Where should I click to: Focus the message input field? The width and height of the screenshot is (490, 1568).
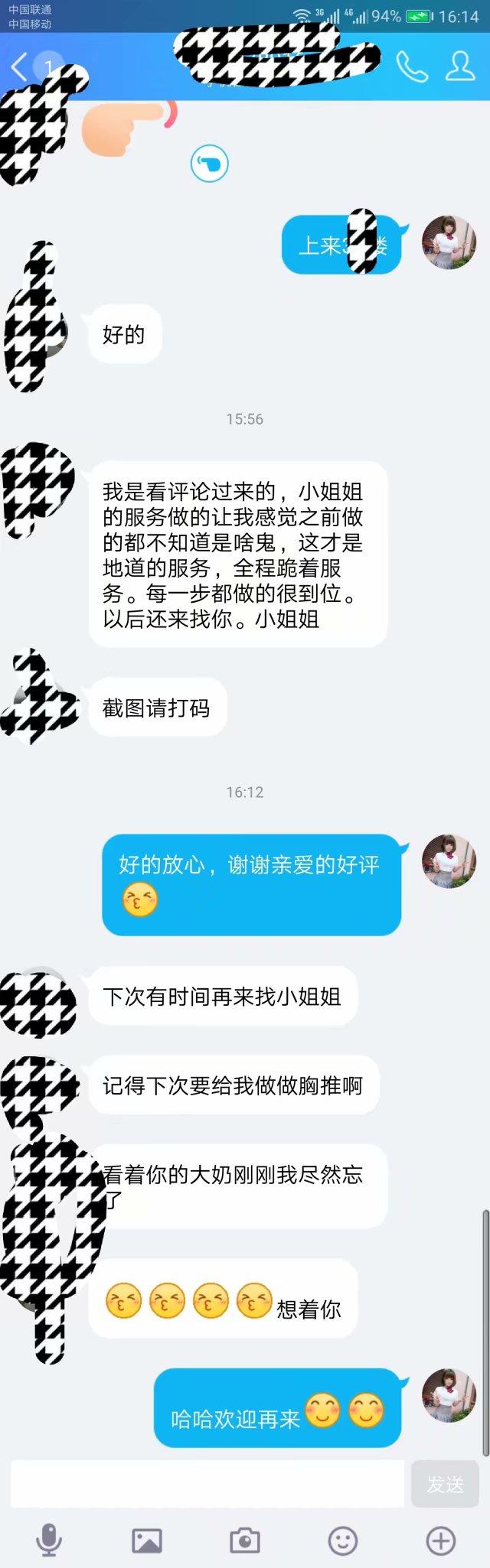[x=207, y=1484]
